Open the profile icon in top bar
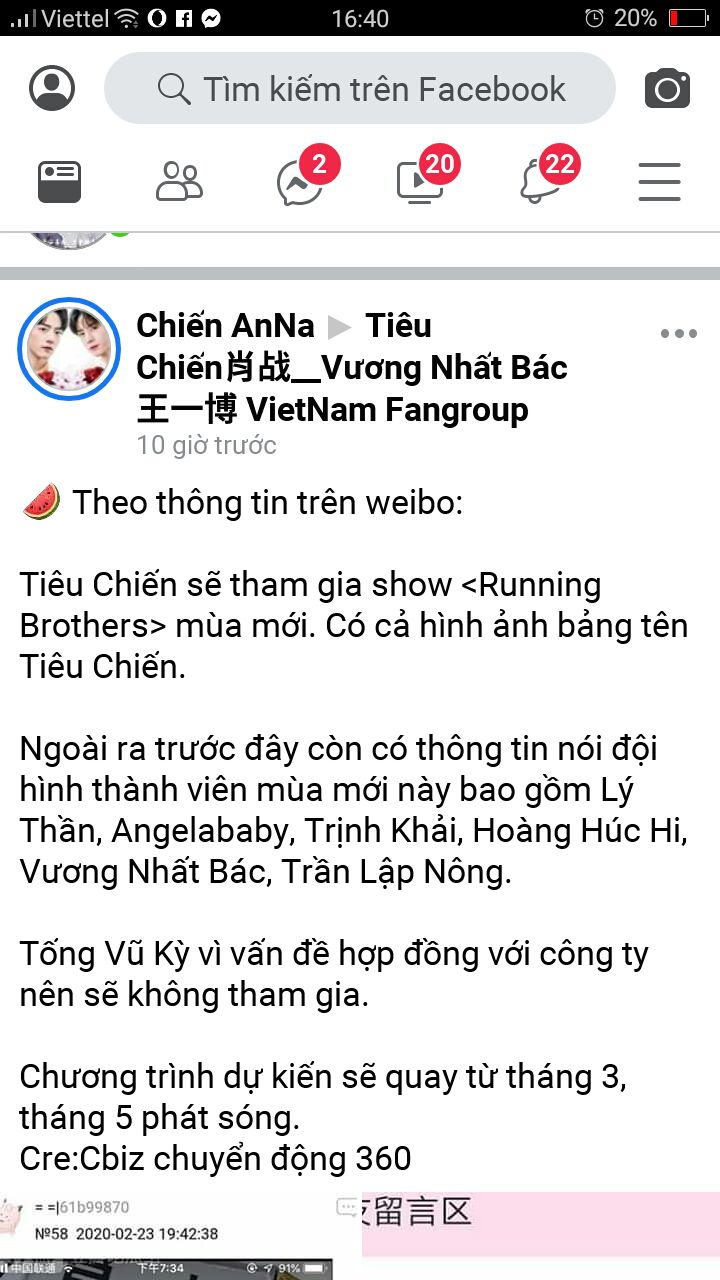This screenshot has width=720, height=1280. point(52,88)
